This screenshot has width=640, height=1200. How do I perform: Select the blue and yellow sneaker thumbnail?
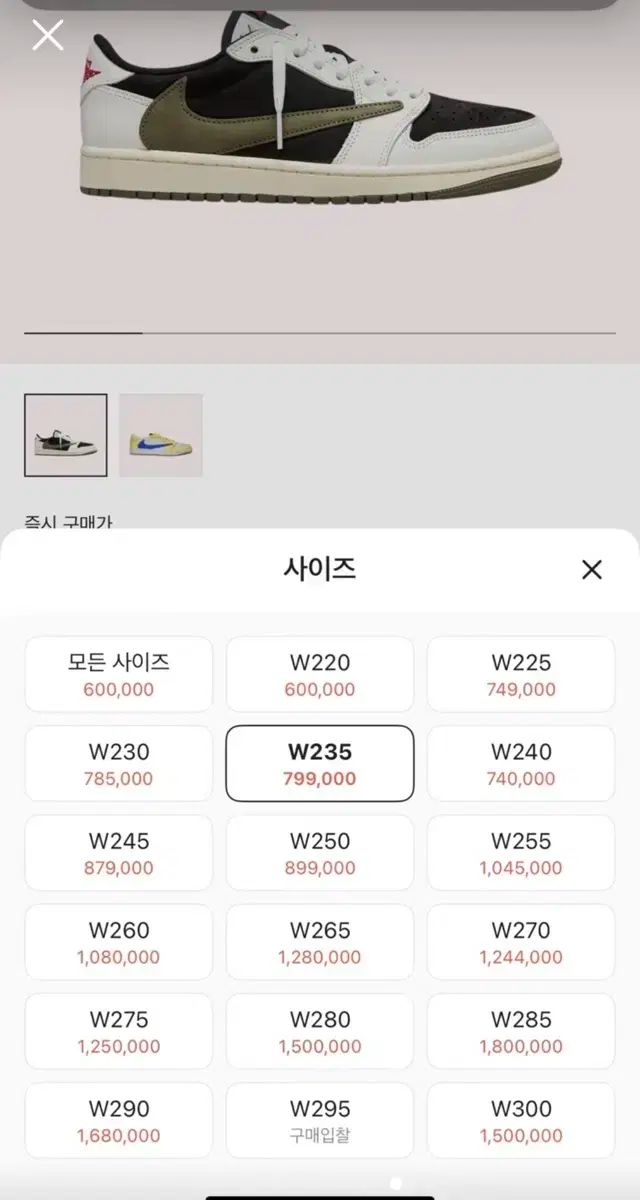[x=161, y=435]
